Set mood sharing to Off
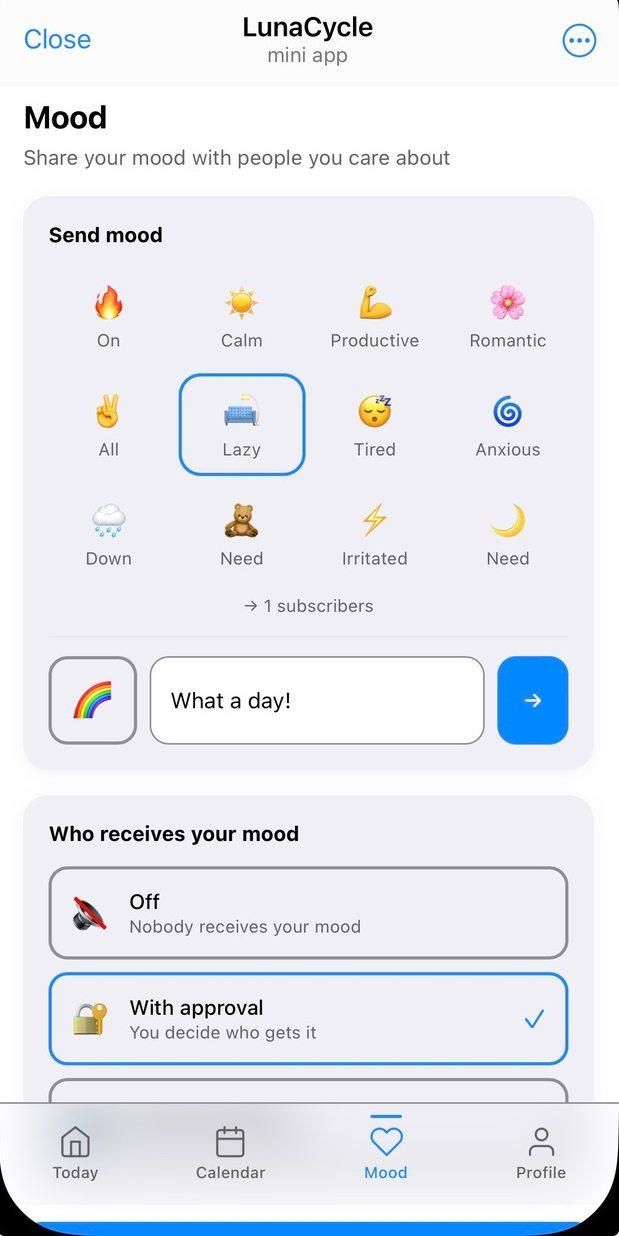This screenshot has height=1236, width=619. [x=308, y=913]
